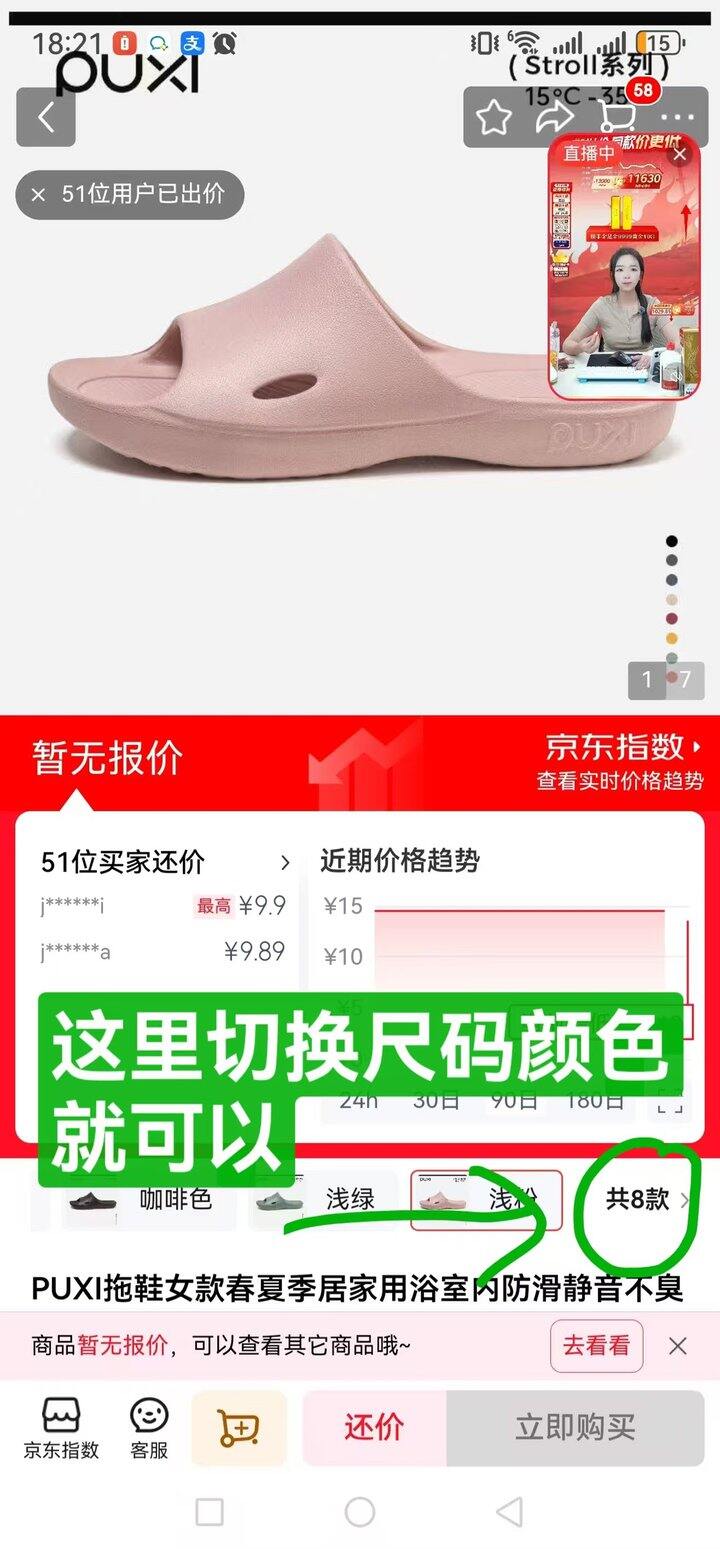
Task: Expand 共8款 to see all styles
Action: click(646, 1199)
